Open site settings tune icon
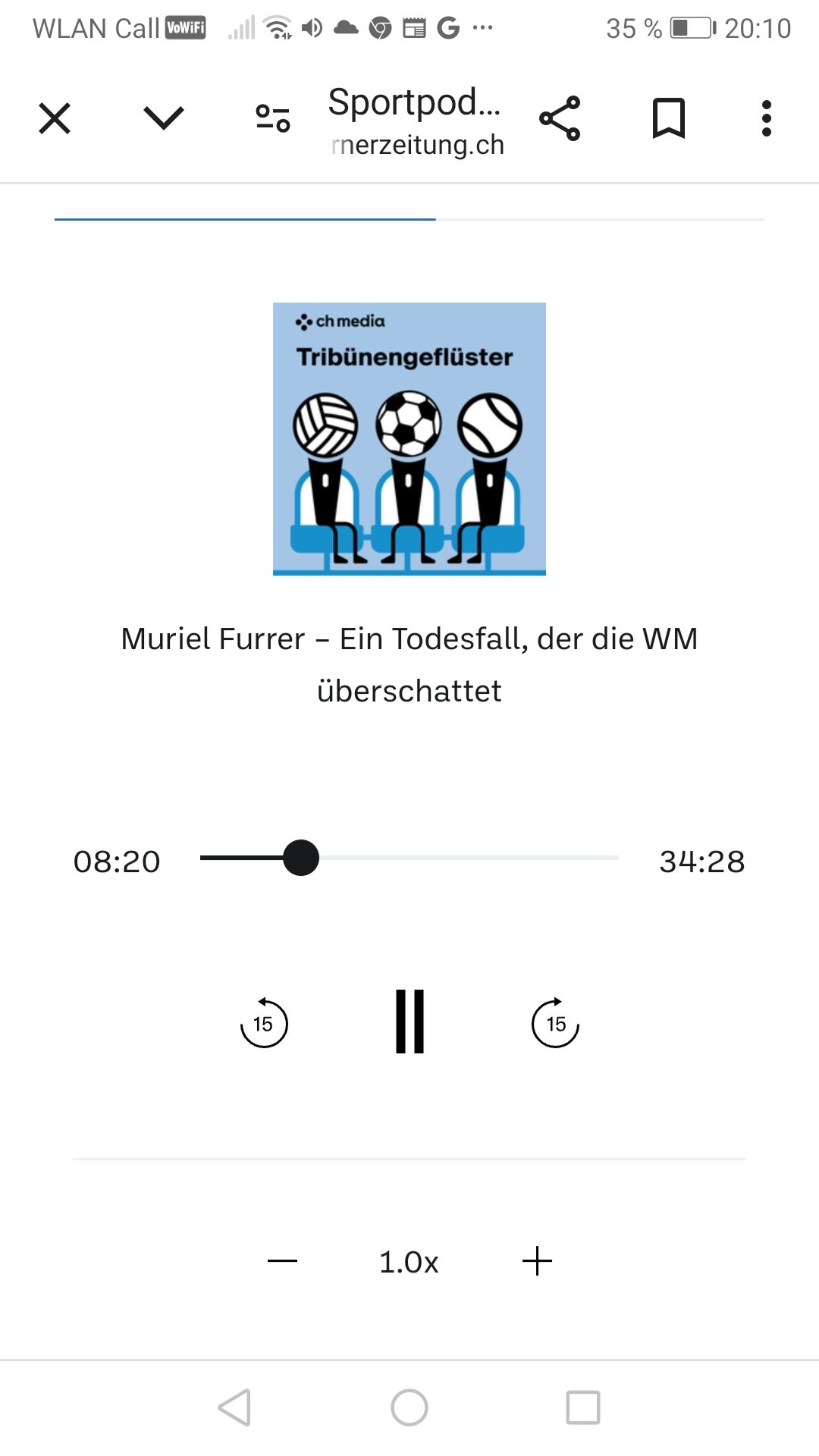This screenshot has width=819, height=1456. pos(273,118)
